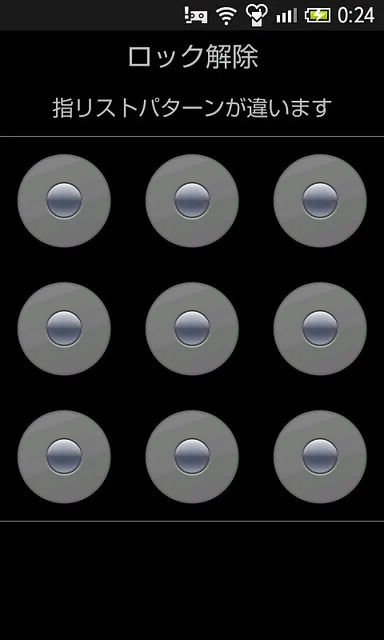Image resolution: width=384 pixels, height=640 pixels.
Task: Select the center pattern dot
Action: click(x=192, y=329)
